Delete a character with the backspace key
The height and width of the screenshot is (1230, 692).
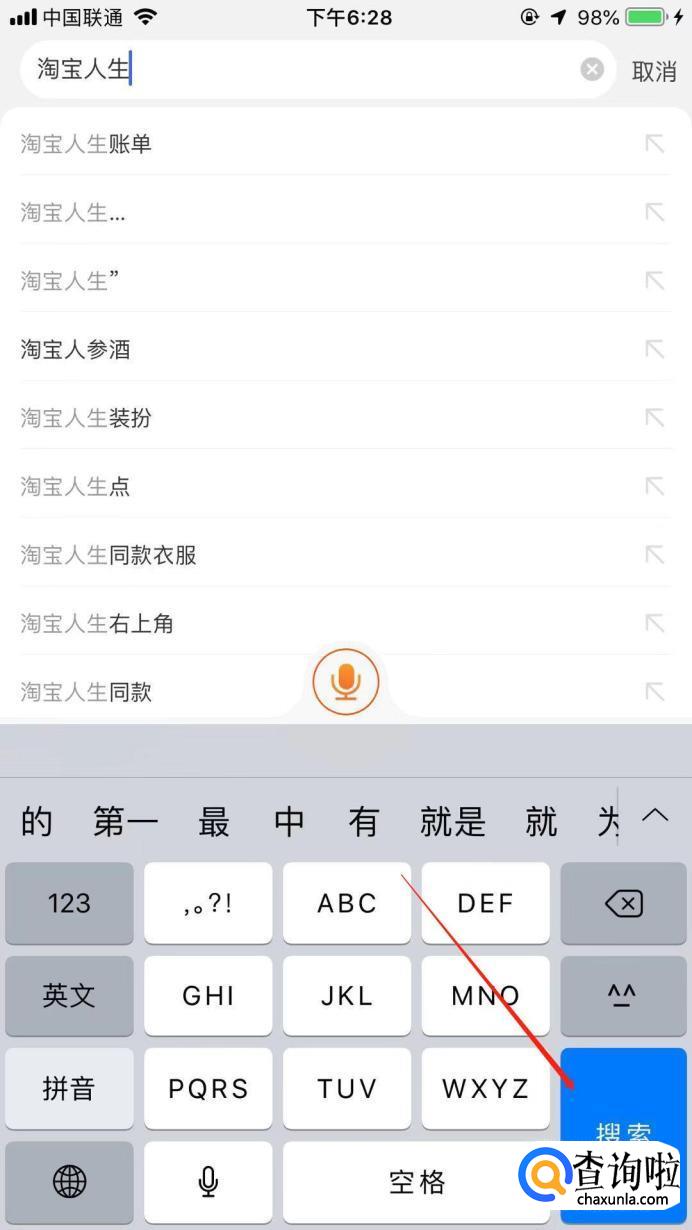623,904
